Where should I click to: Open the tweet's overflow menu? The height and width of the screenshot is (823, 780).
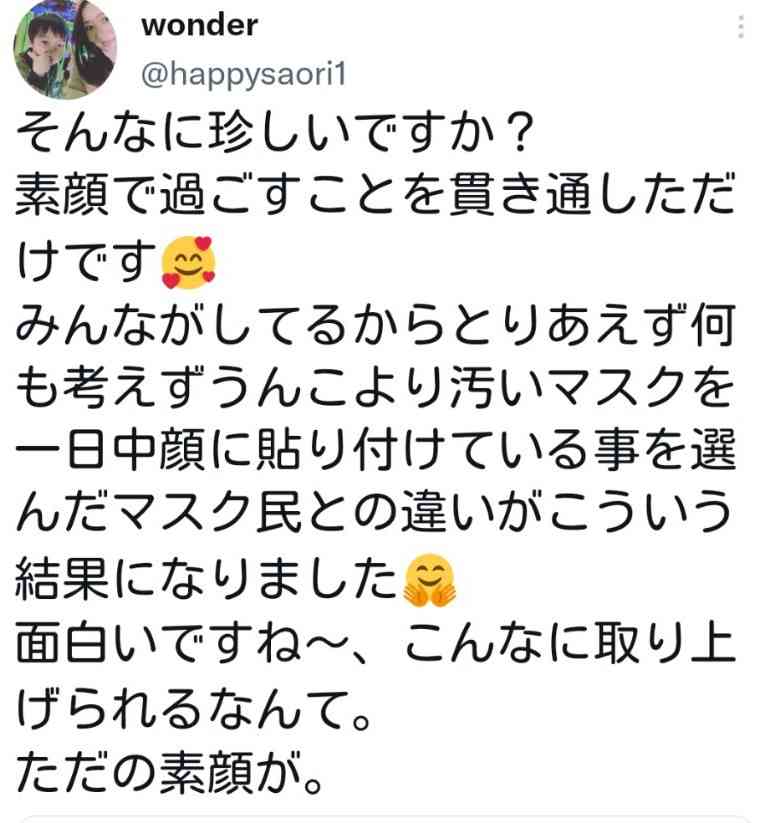click(741, 27)
